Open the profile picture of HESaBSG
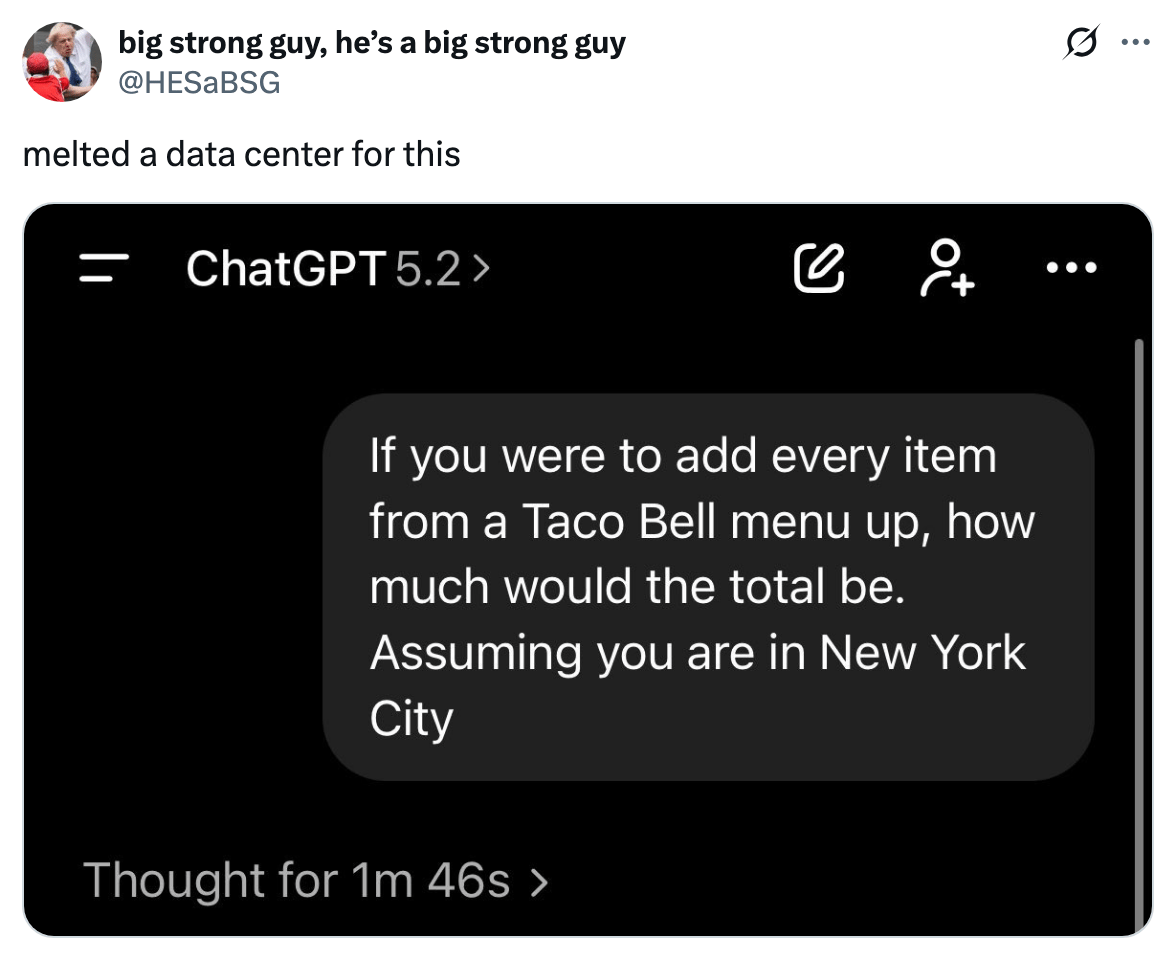The image size is (1172, 960). pyautogui.click(x=62, y=62)
